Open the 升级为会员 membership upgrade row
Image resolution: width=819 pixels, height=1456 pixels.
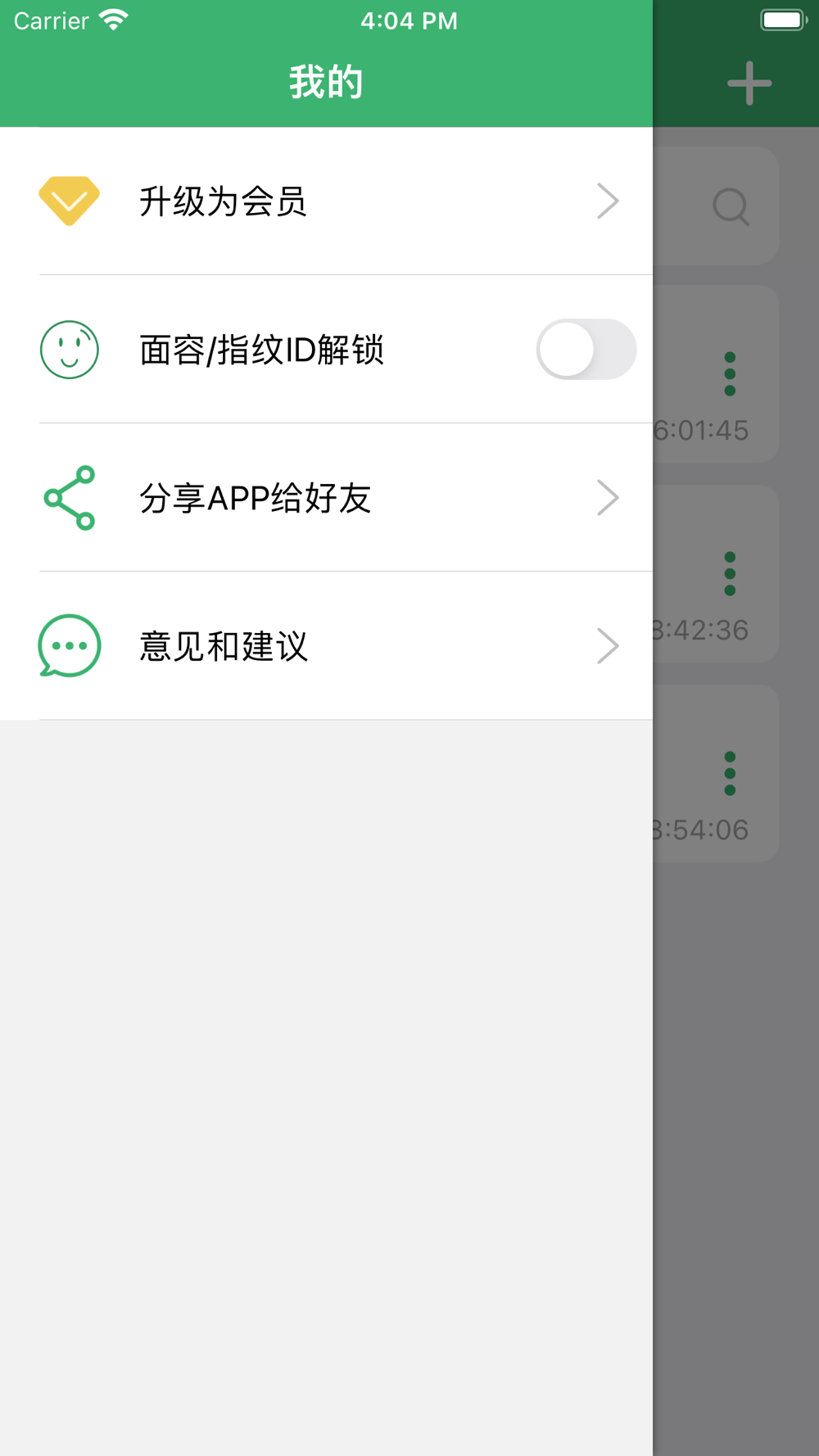coord(326,201)
